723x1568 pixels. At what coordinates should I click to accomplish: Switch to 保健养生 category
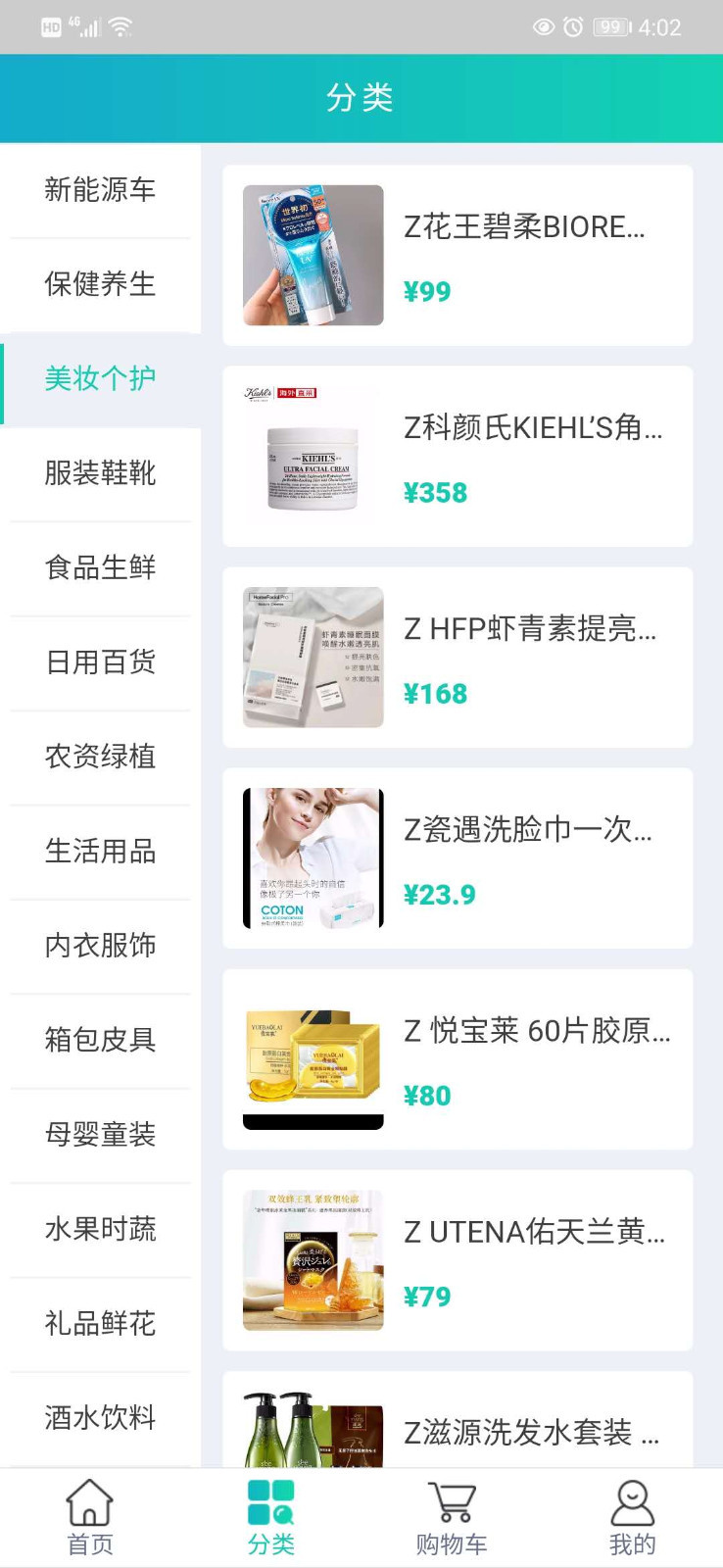[100, 284]
